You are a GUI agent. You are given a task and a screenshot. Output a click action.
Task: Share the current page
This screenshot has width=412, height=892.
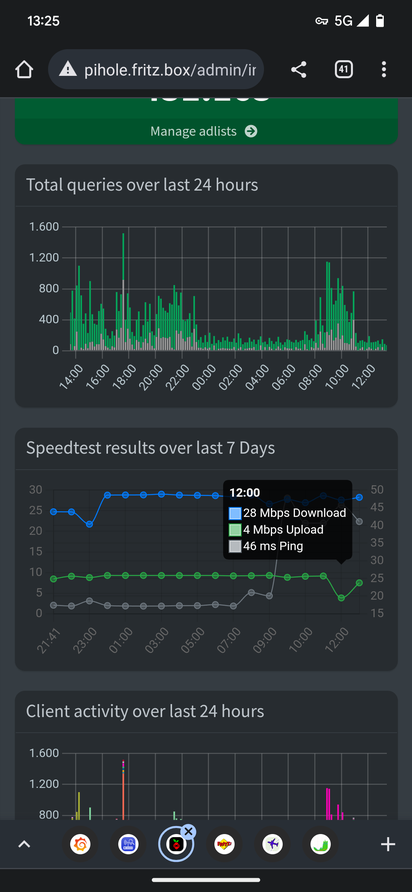(x=299, y=70)
